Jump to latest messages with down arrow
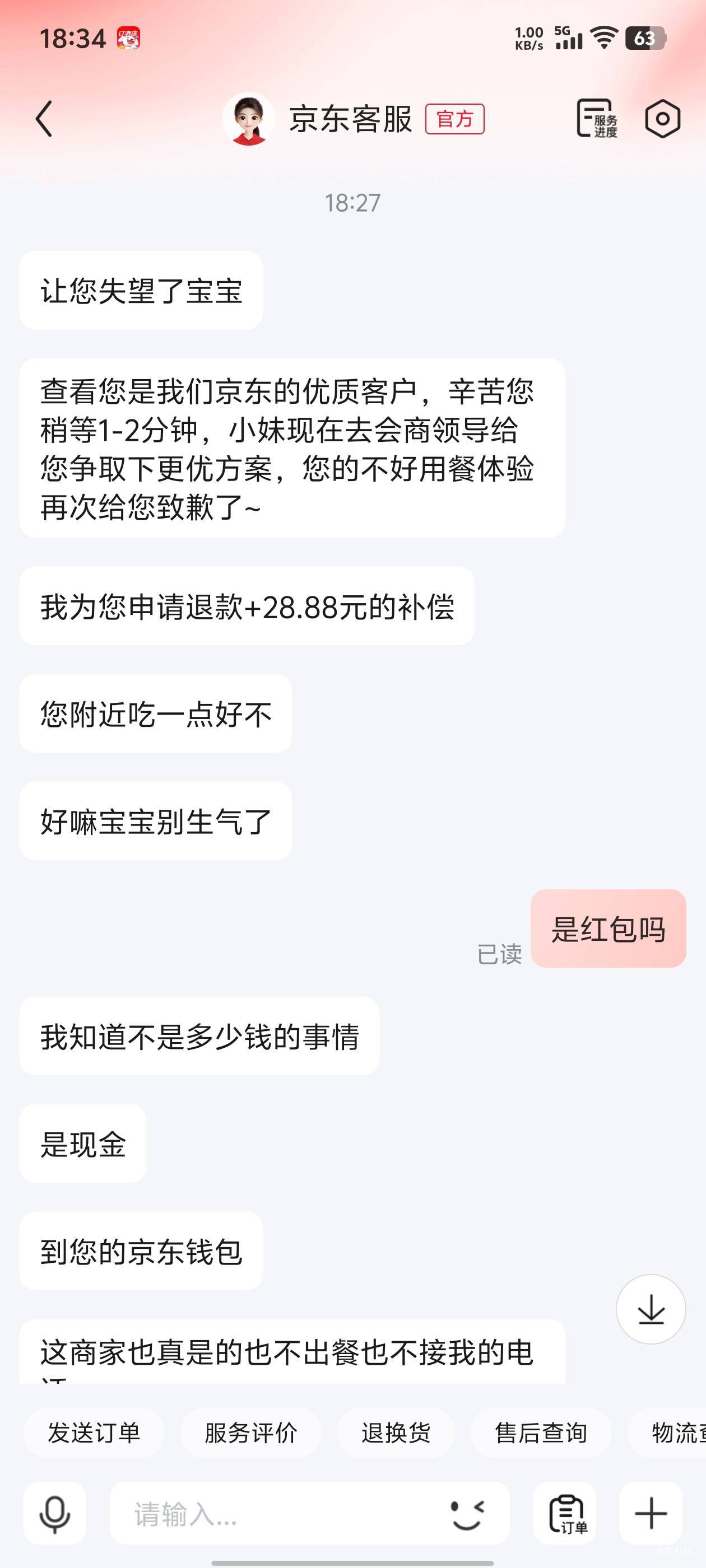 click(x=651, y=1309)
